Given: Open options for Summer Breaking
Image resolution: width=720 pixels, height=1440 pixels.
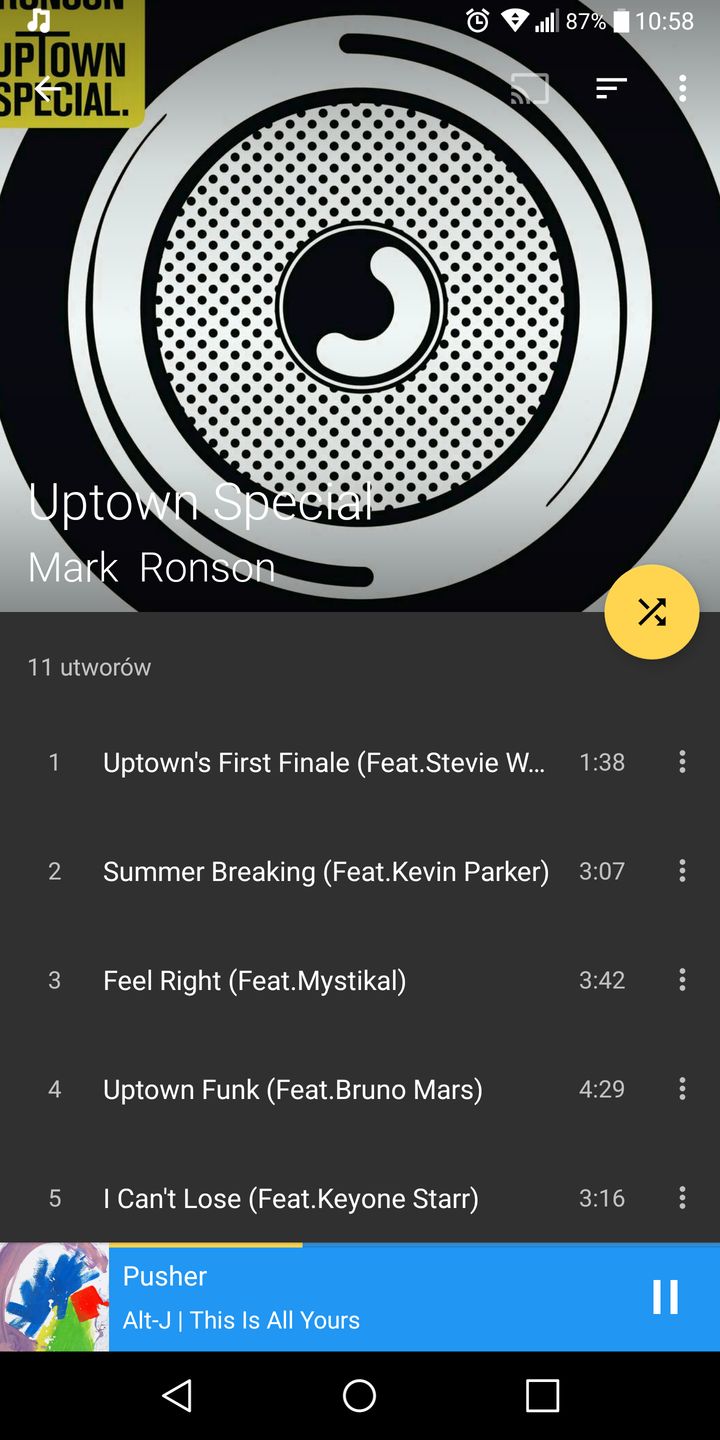Looking at the screenshot, I should 682,871.
